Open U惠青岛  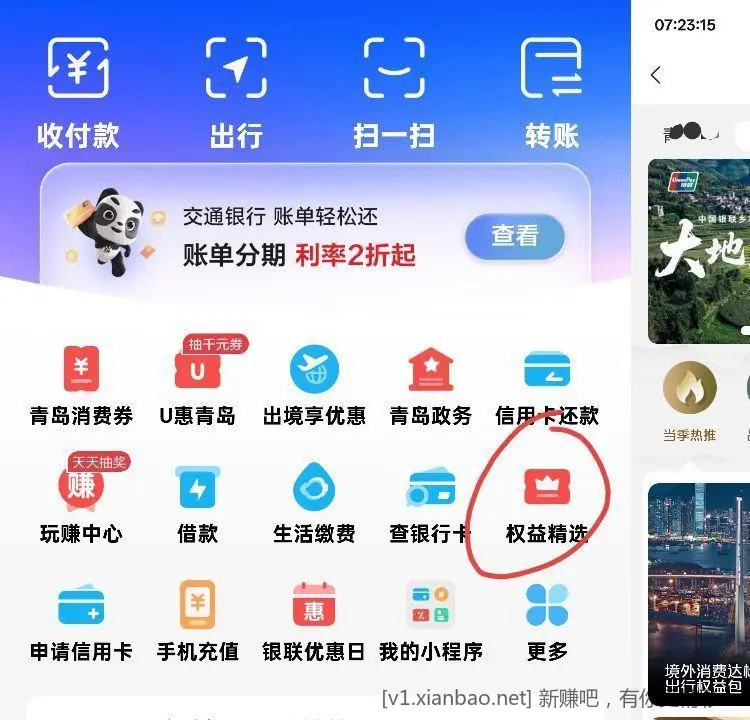coord(198,383)
